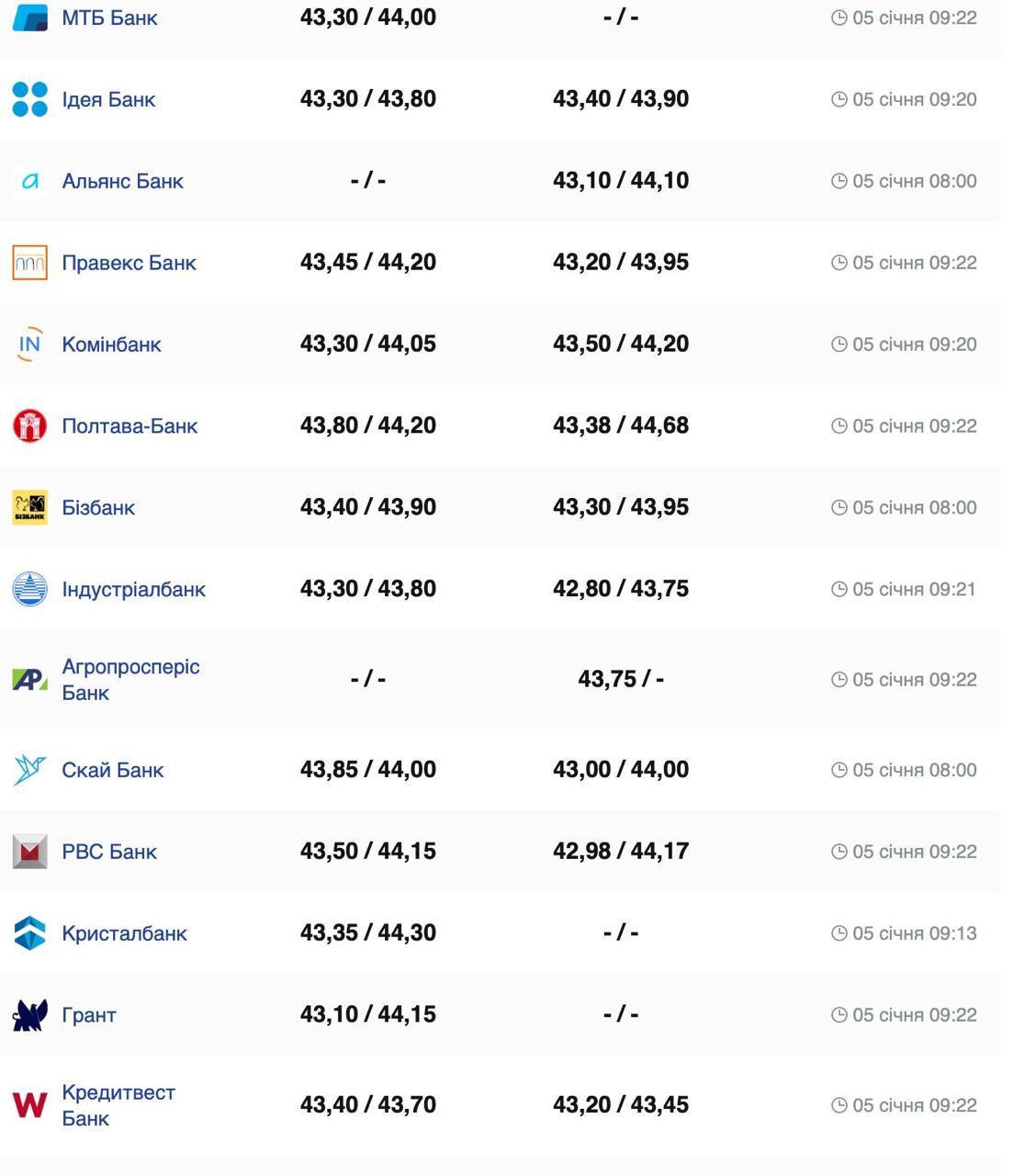Select Комінбанк from the list
The height and width of the screenshot is (1176, 1013).
(111, 345)
